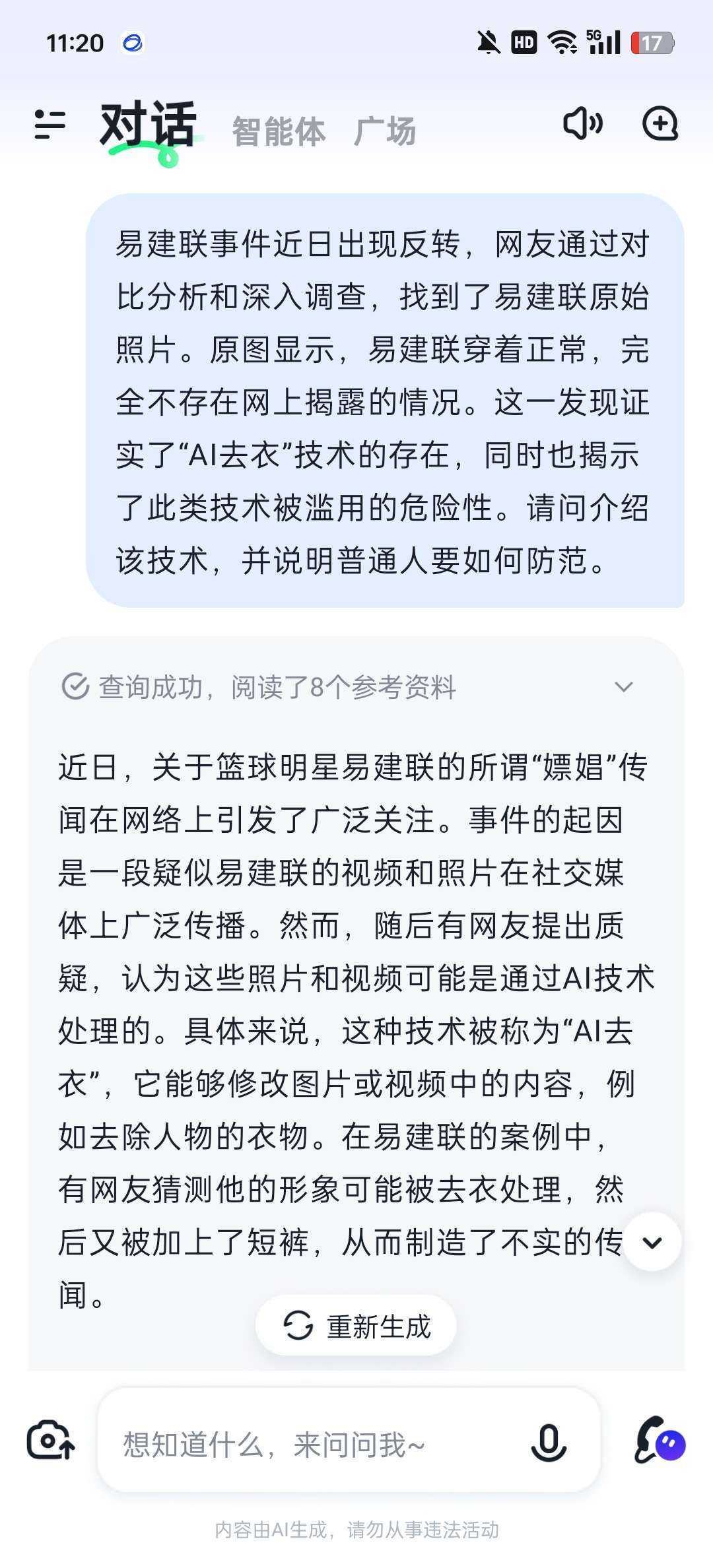Screen dimensions: 713x1568
Task: Open the camera photo upload
Action: click(51, 1439)
